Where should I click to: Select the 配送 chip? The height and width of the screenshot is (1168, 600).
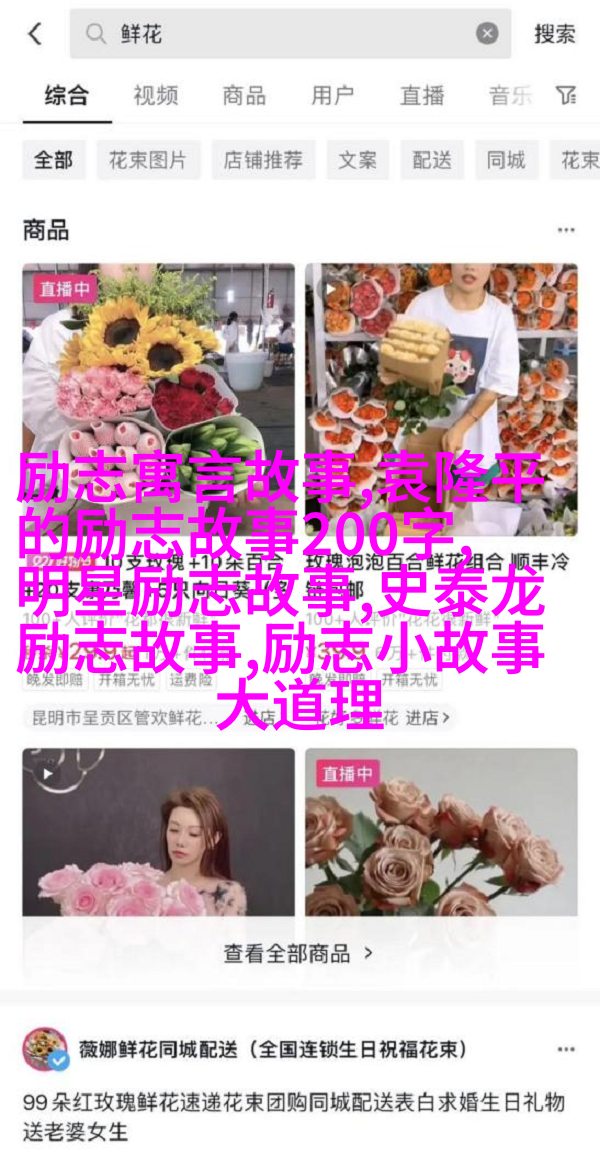tap(432, 160)
